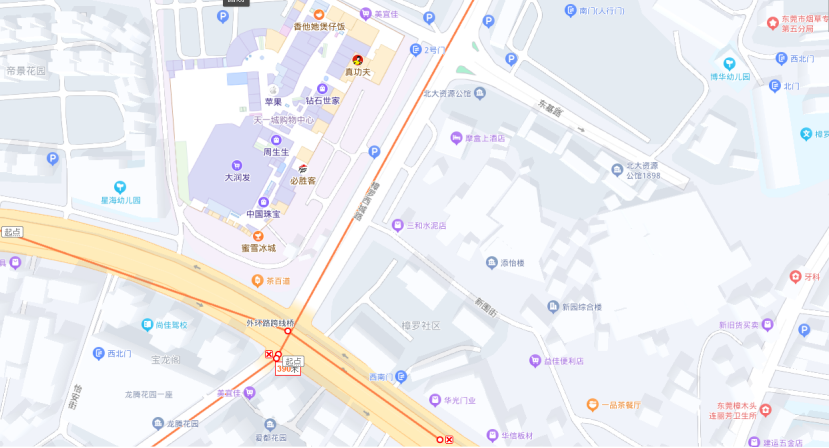Open the 周生生 store marker
Image resolution: width=829 pixels, height=448 pixels.
pos(276,139)
